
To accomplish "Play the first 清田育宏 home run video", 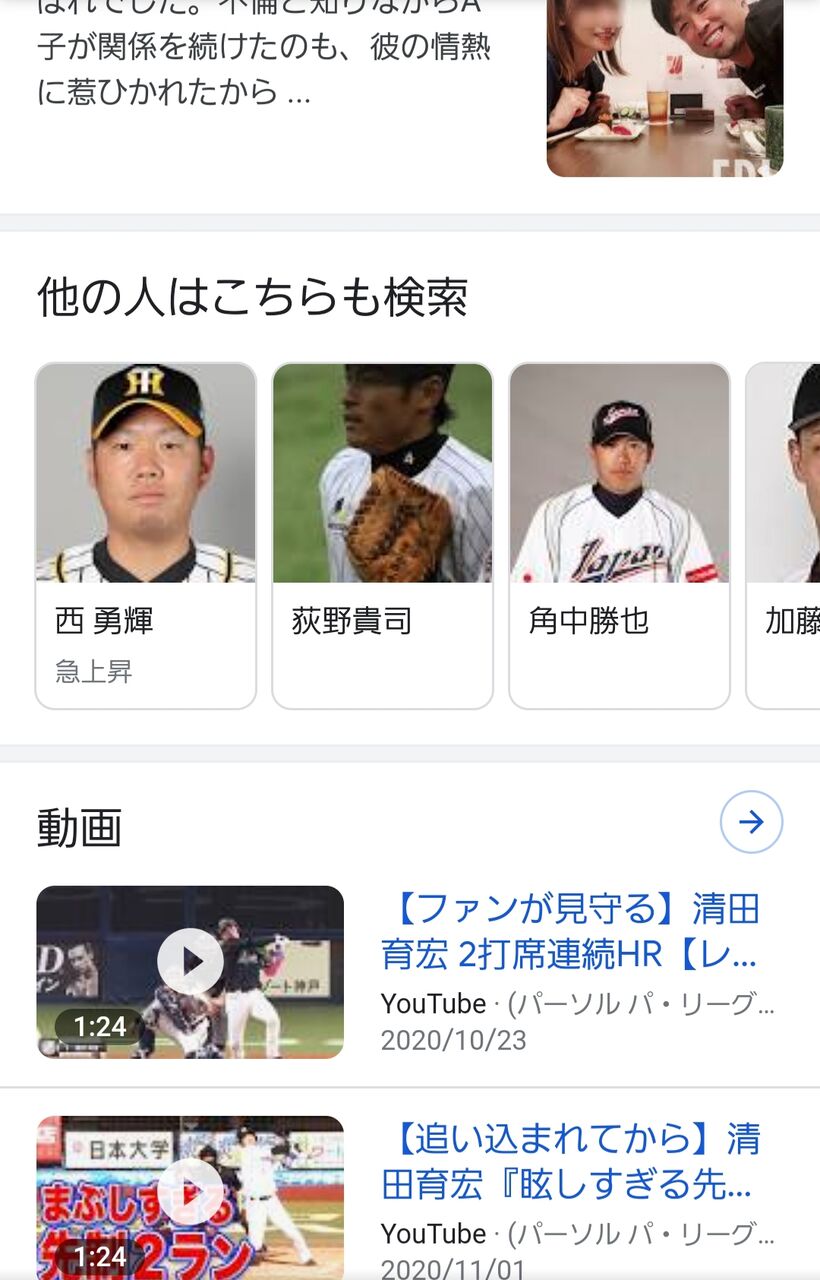I will [190, 960].
